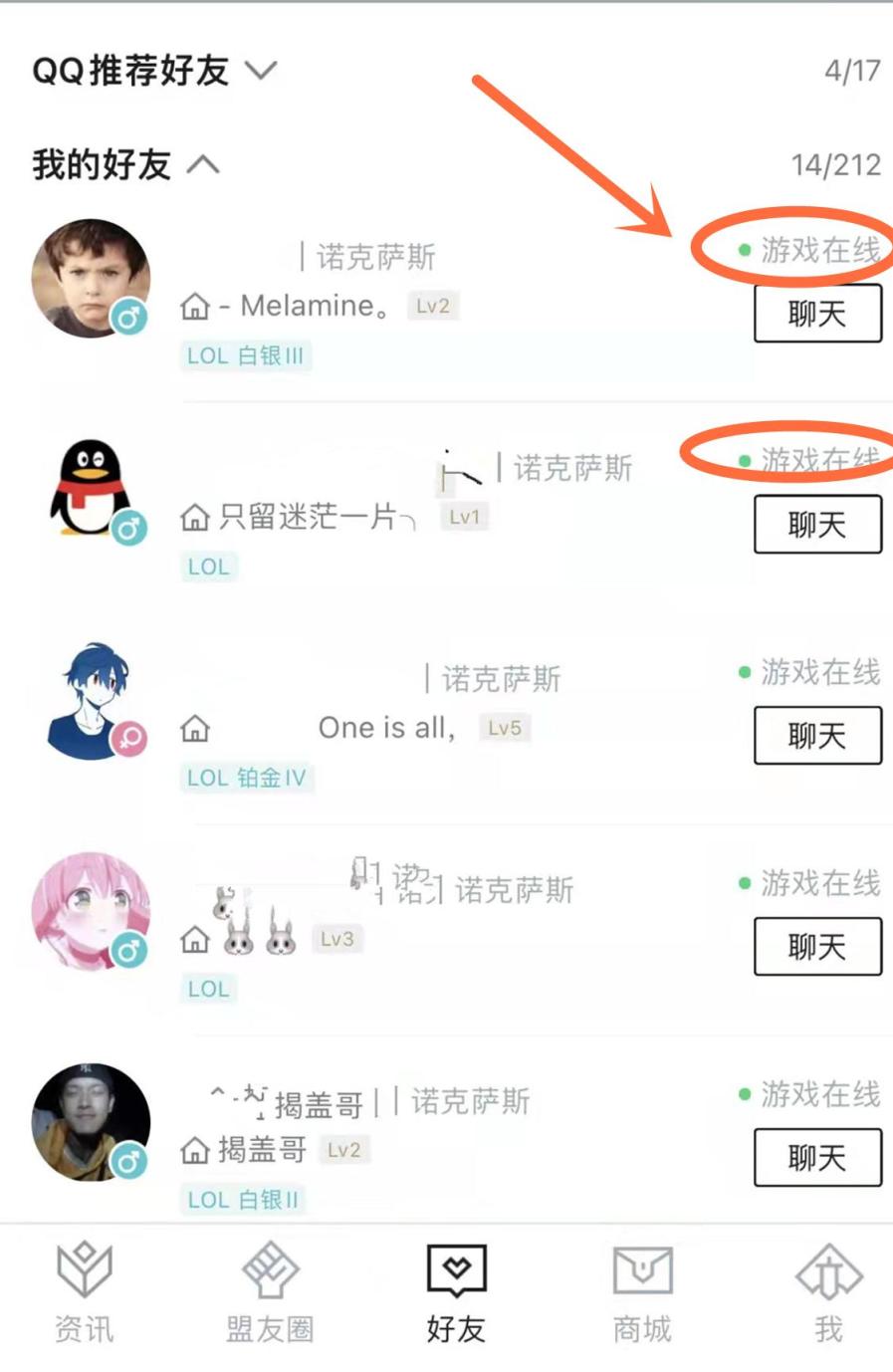Open the penguin avatar of 只留迷茫一片
893x1372 pixels.
pos(91,490)
